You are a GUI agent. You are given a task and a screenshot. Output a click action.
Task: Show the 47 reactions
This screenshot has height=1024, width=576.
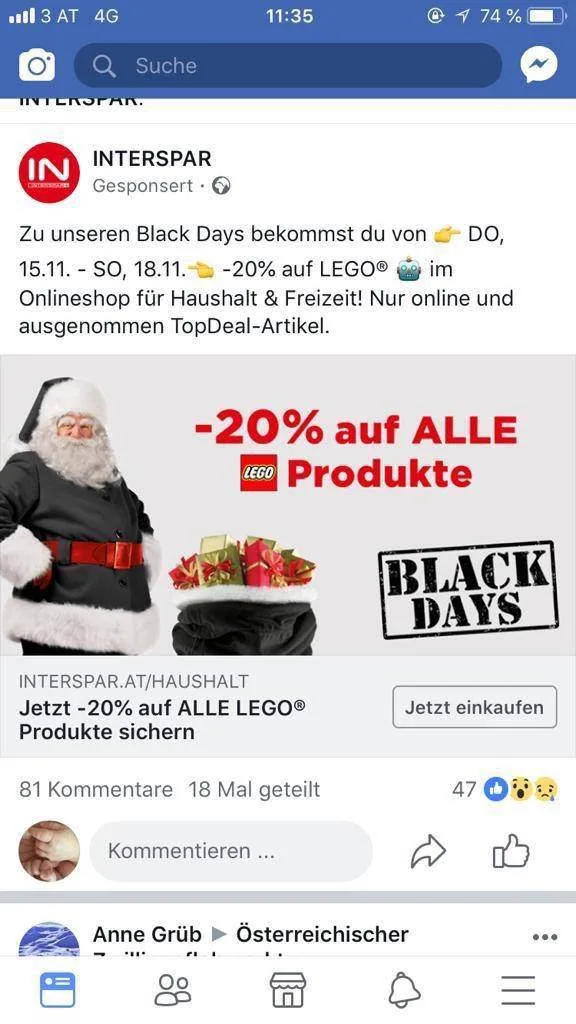pos(505,790)
